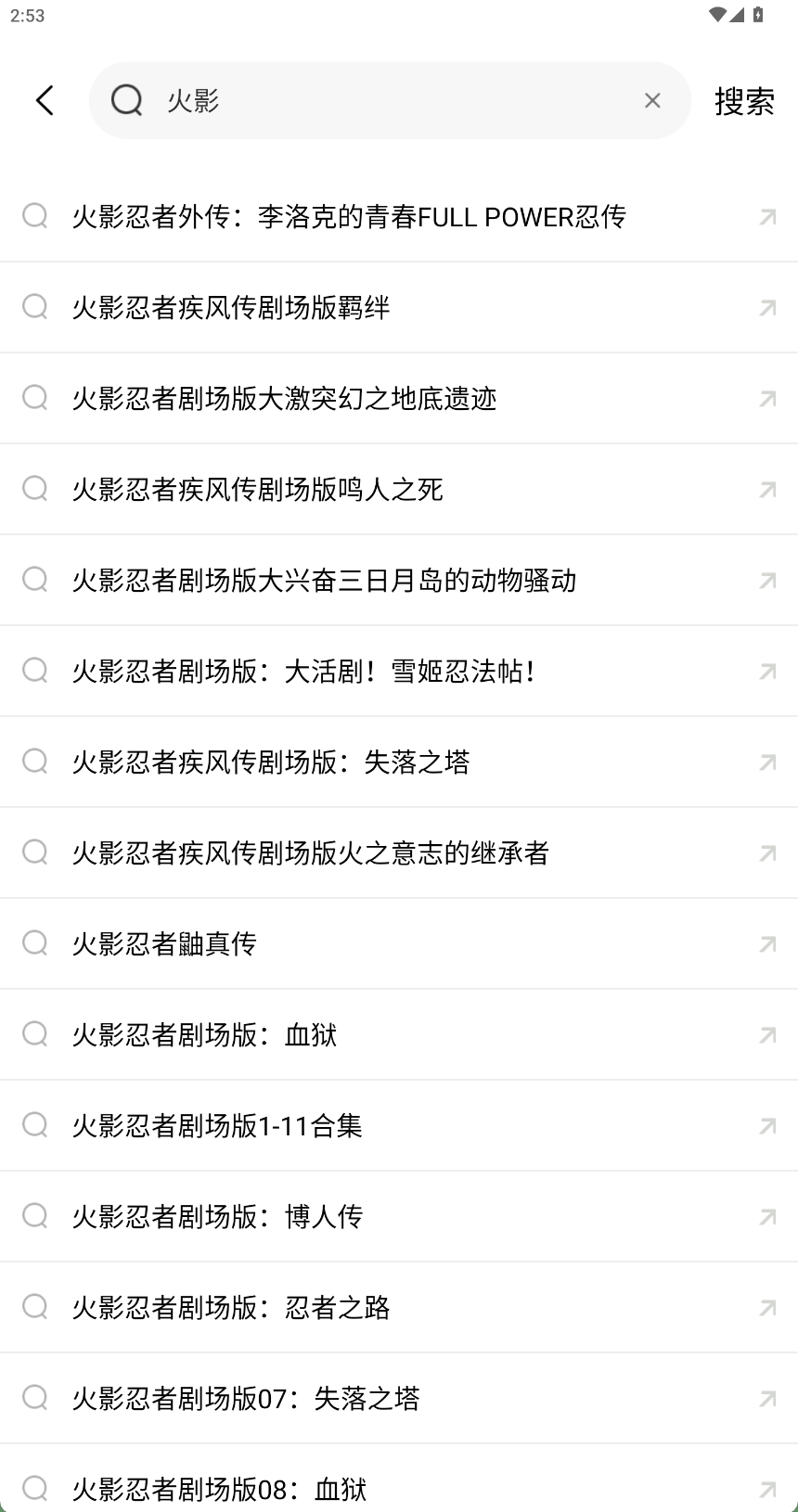Image resolution: width=798 pixels, height=1512 pixels.
Task: Select suggestion 火影忍者疾风传剧场版羁绊
Action: (231, 308)
